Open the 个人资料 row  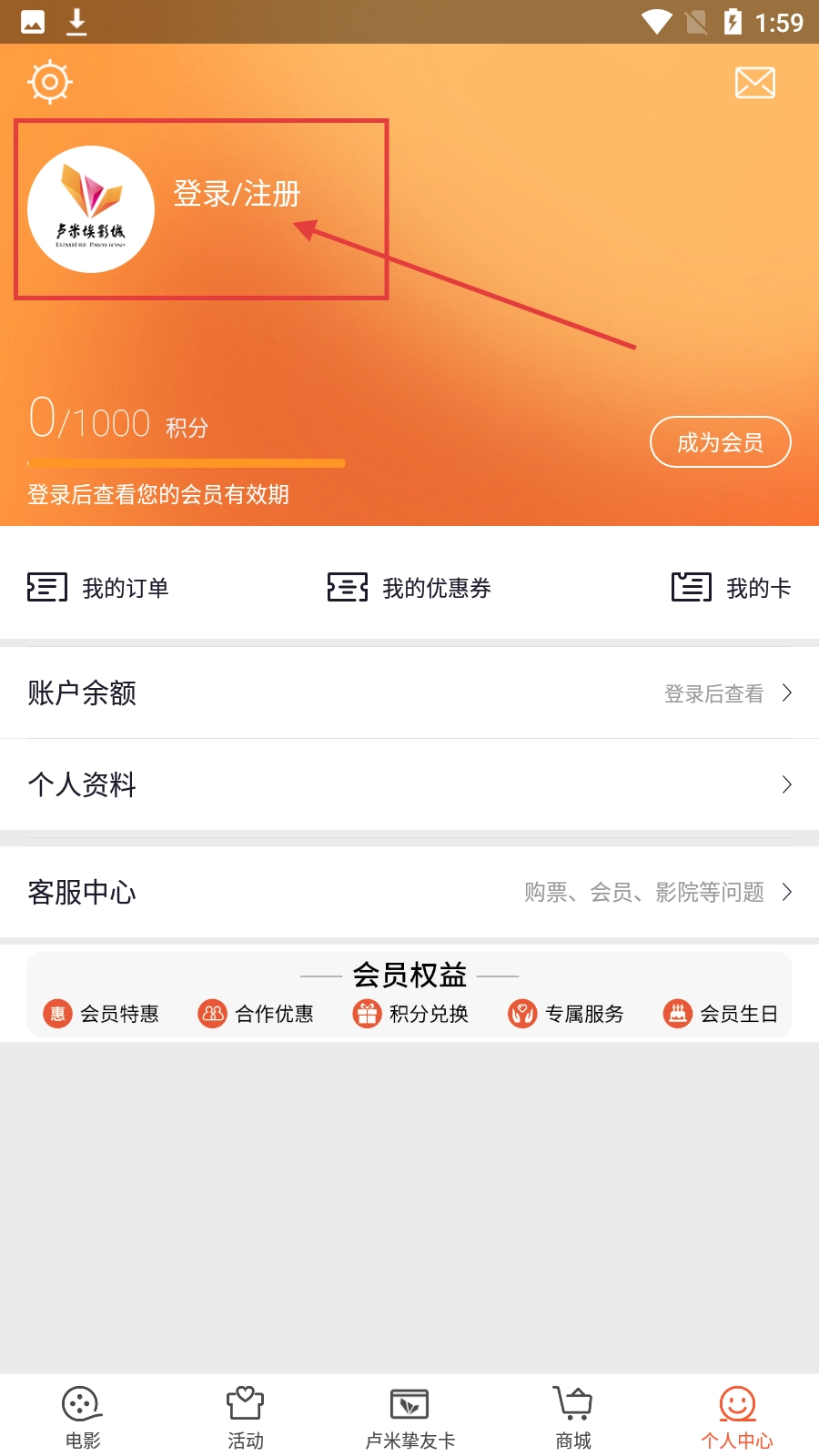(409, 784)
